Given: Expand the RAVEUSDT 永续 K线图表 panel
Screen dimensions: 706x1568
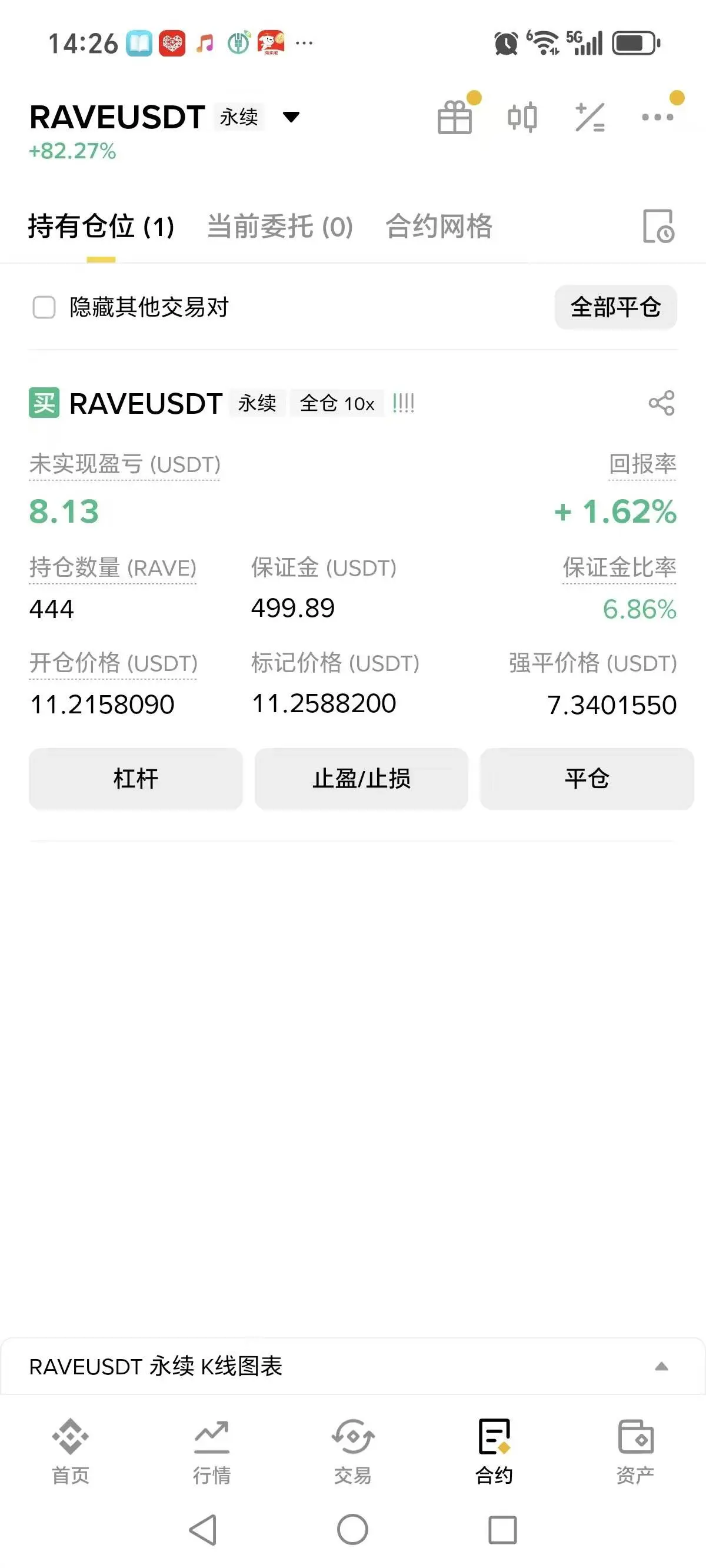Looking at the screenshot, I should point(661,1367).
